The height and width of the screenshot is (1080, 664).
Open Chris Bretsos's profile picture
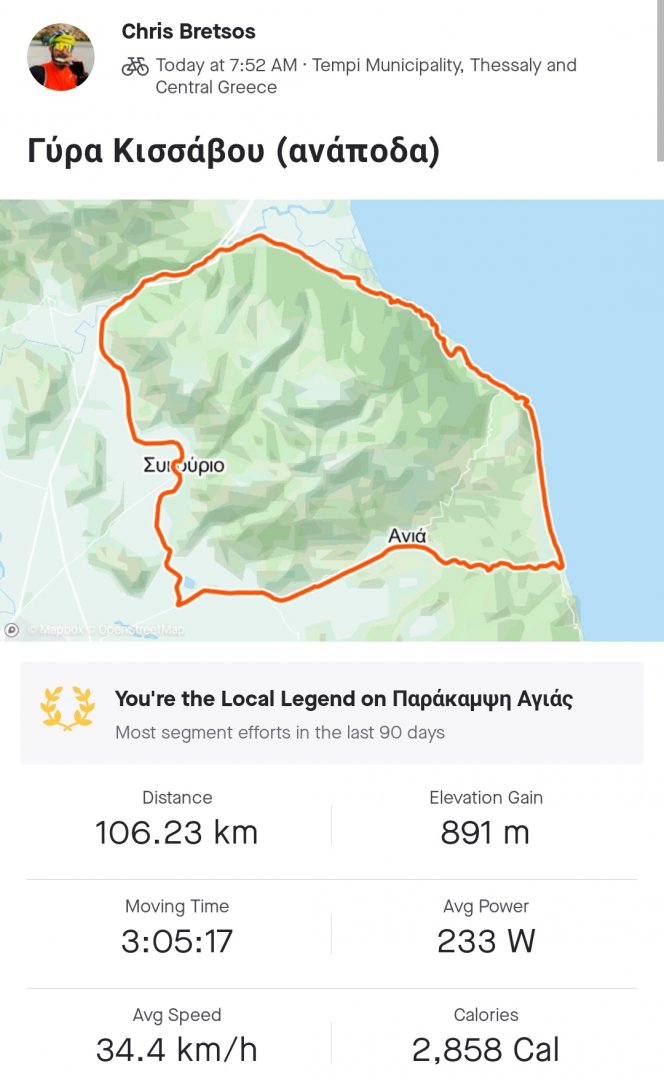[60, 57]
